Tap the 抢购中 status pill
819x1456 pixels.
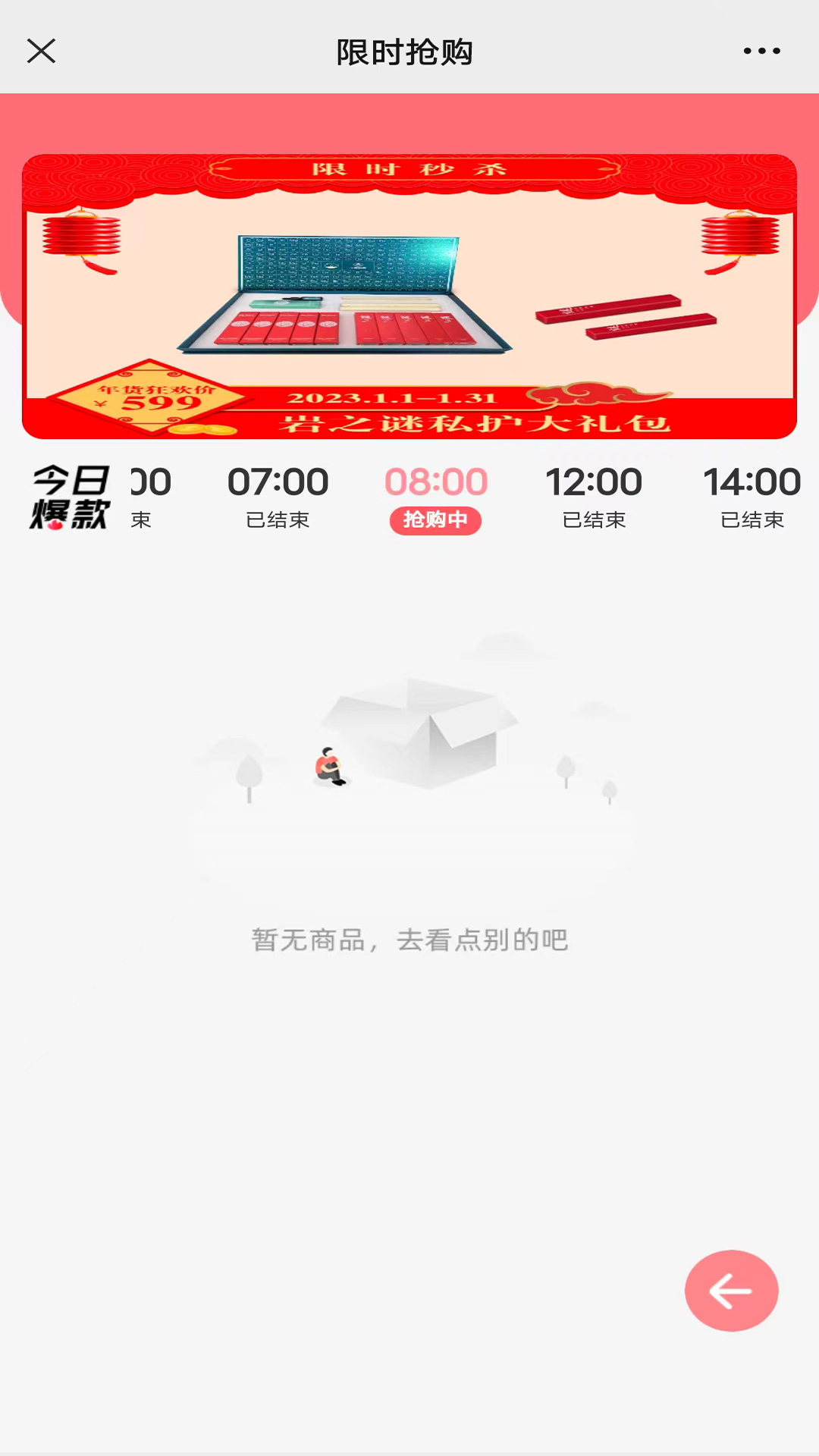coord(435,521)
